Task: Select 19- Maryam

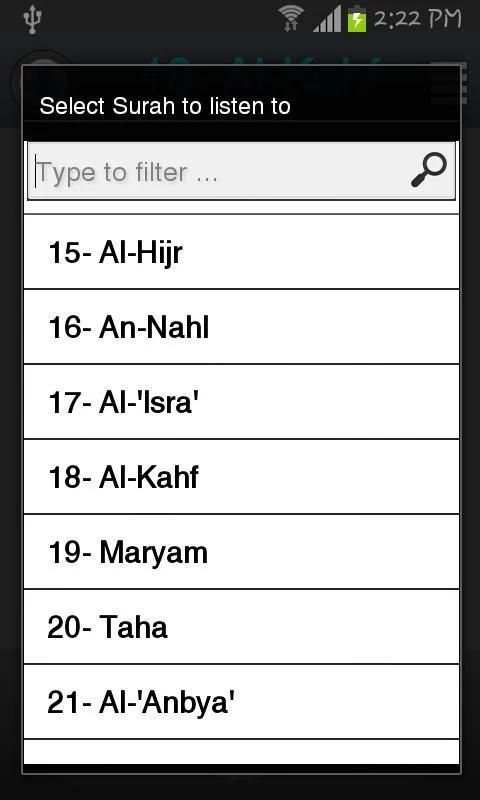Action: click(x=241, y=552)
